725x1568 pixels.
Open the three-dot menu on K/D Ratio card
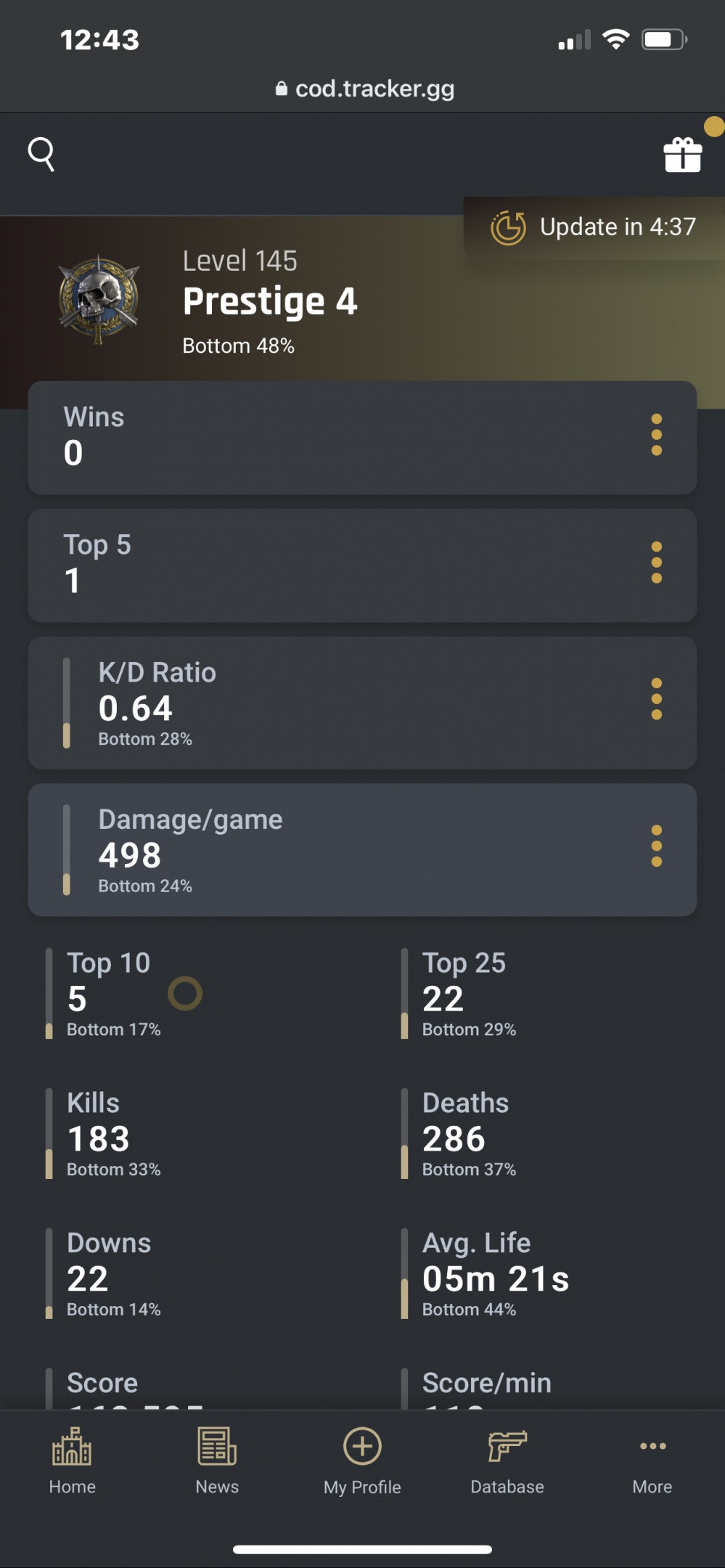(657, 699)
